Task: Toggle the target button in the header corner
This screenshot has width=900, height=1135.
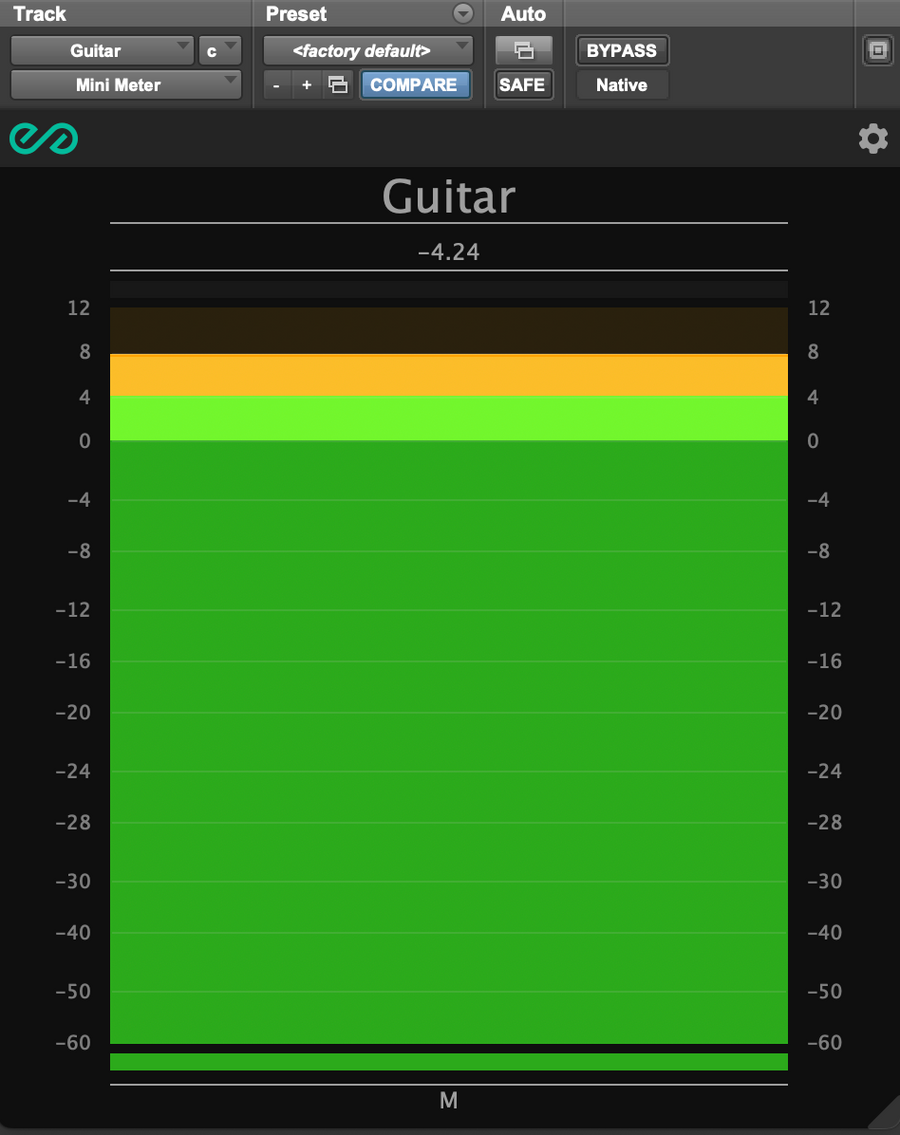Action: (x=877, y=50)
